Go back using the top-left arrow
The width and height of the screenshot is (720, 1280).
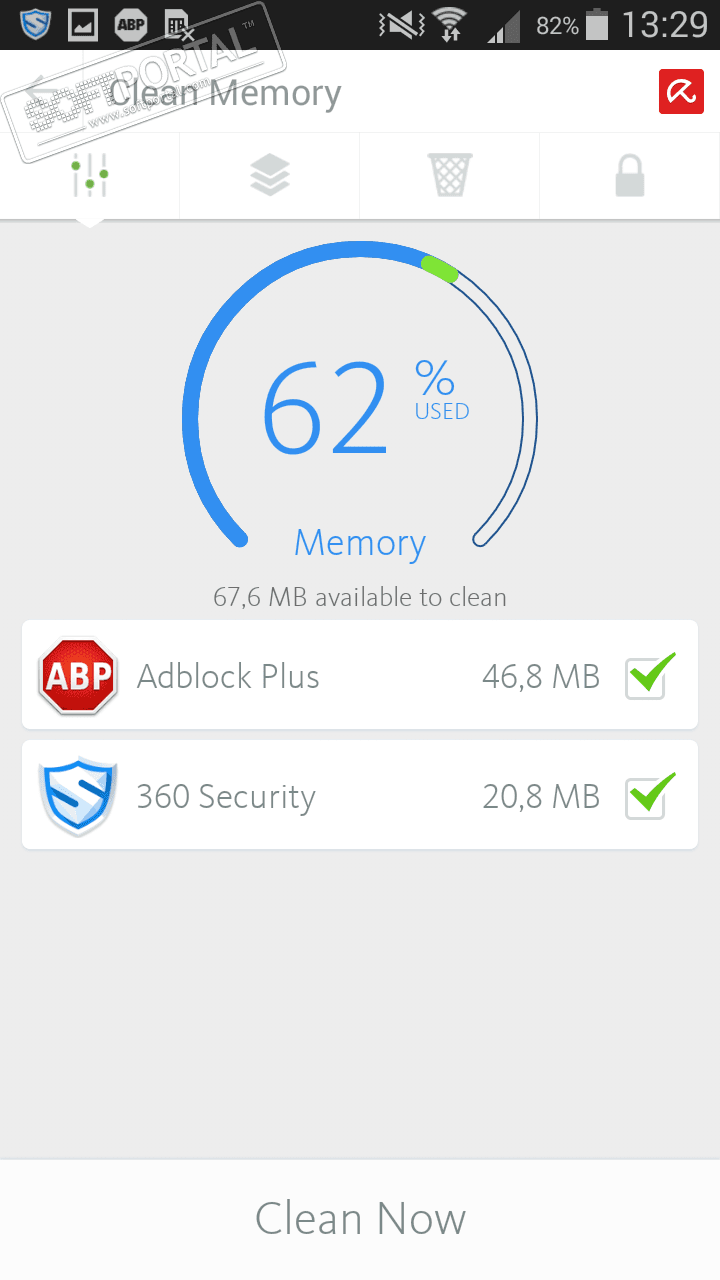click(x=42, y=92)
